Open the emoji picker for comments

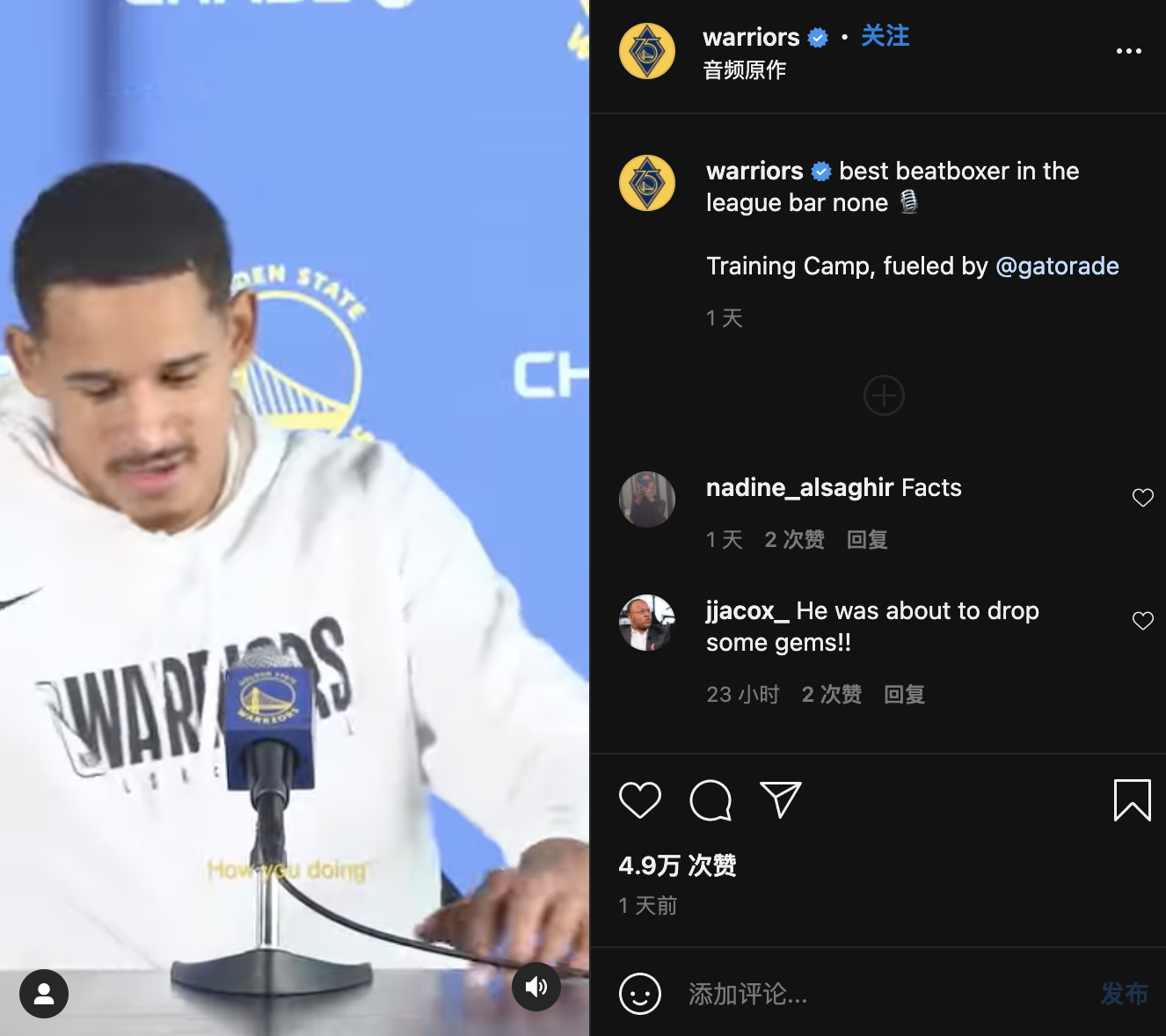click(640, 994)
